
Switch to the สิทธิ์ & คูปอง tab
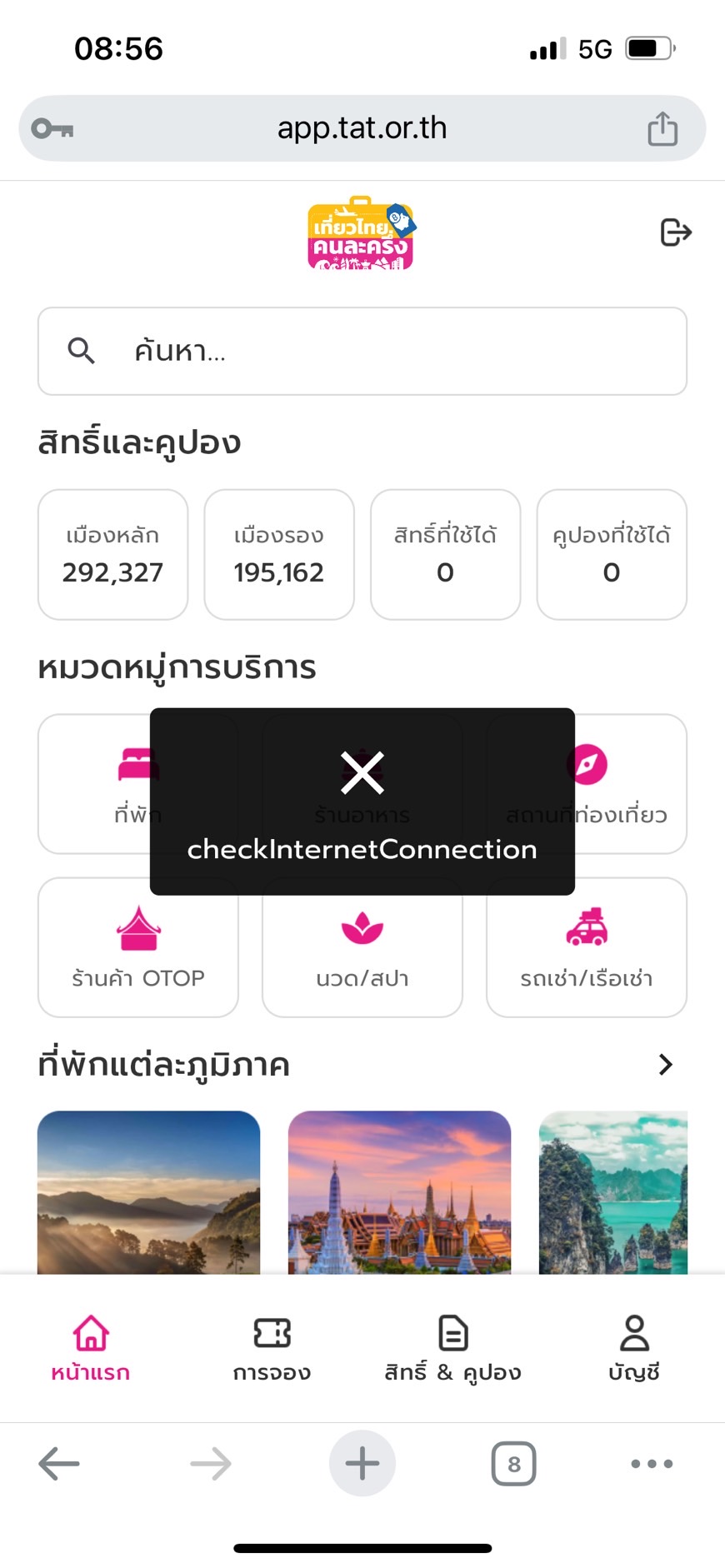[452, 1347]
